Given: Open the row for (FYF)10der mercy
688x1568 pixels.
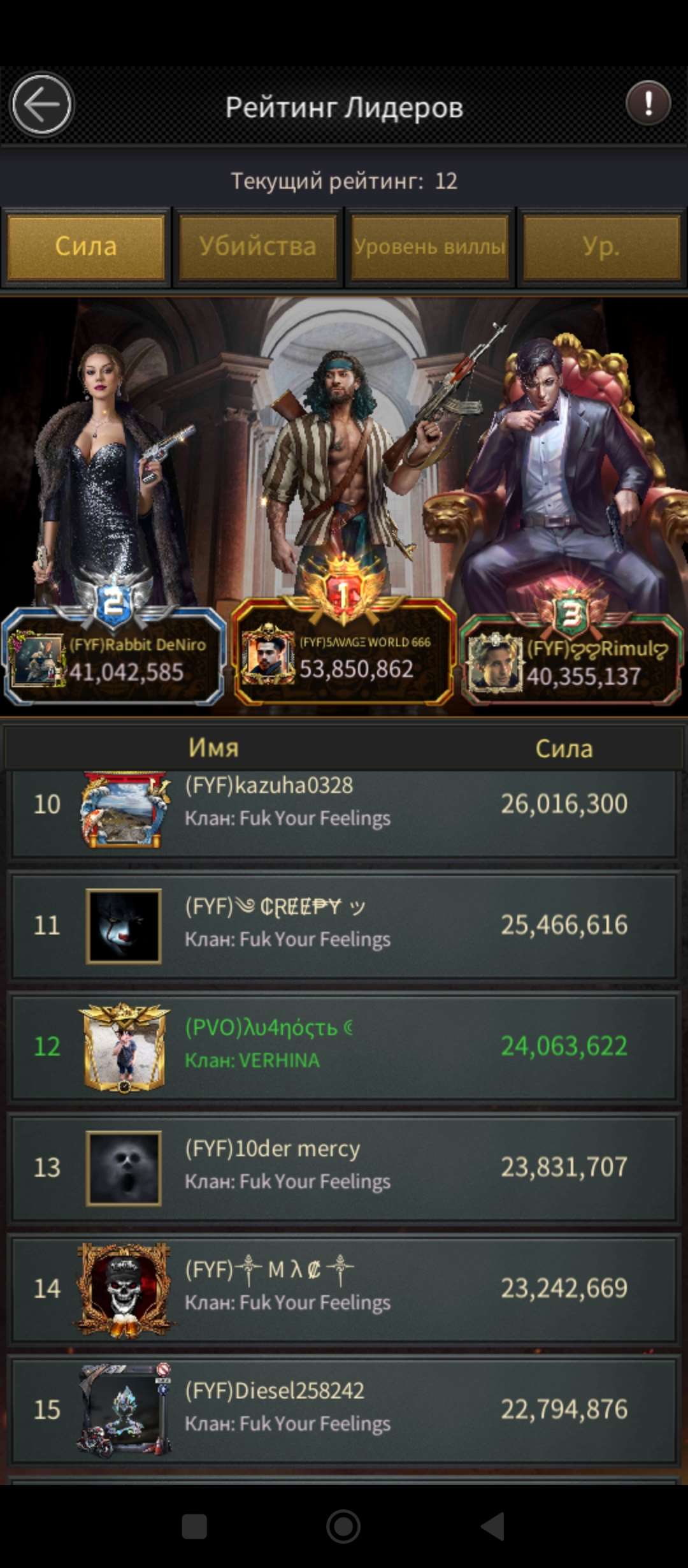Looking at the screenshot, I should [344, 1168].
